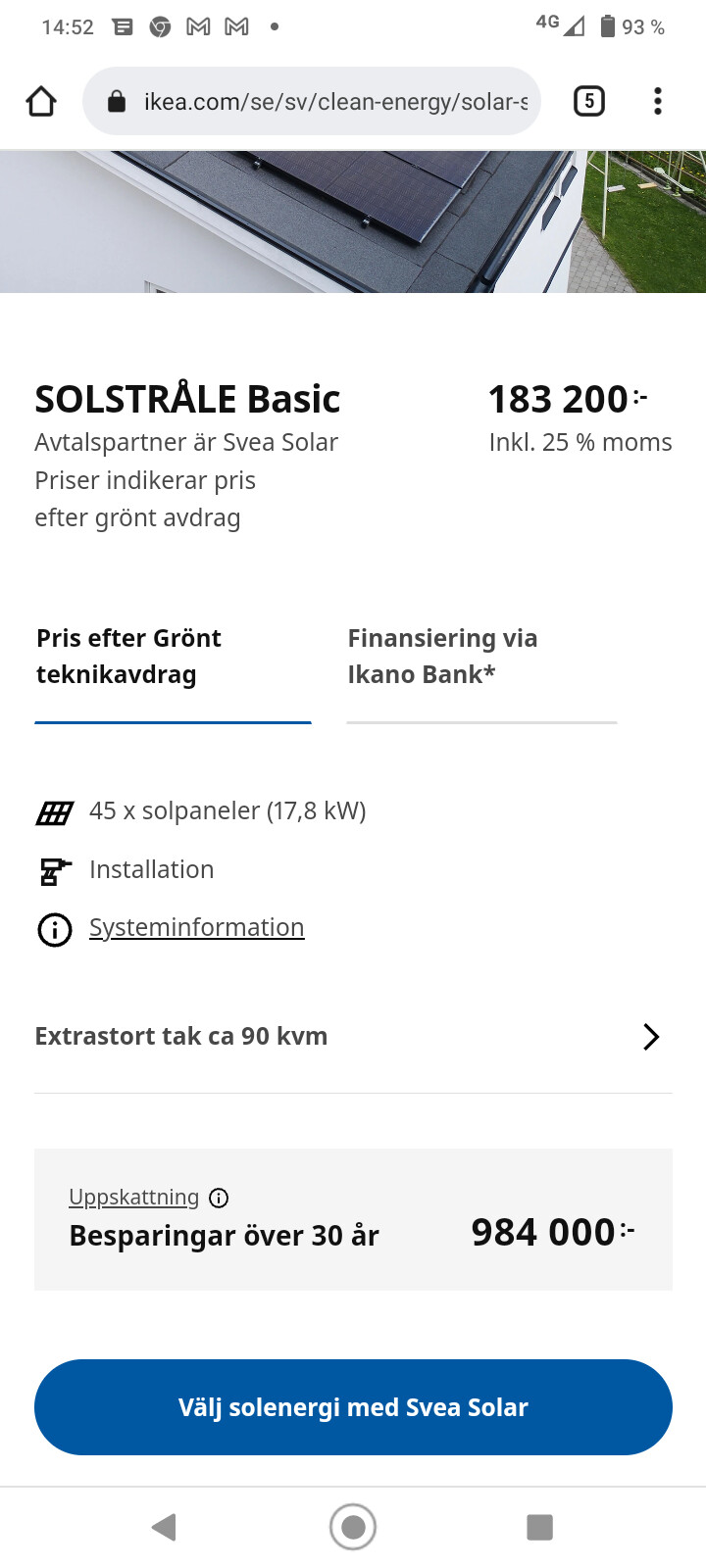Tap the ikea.com address bar
The image size is (706, 1568).
324,101
